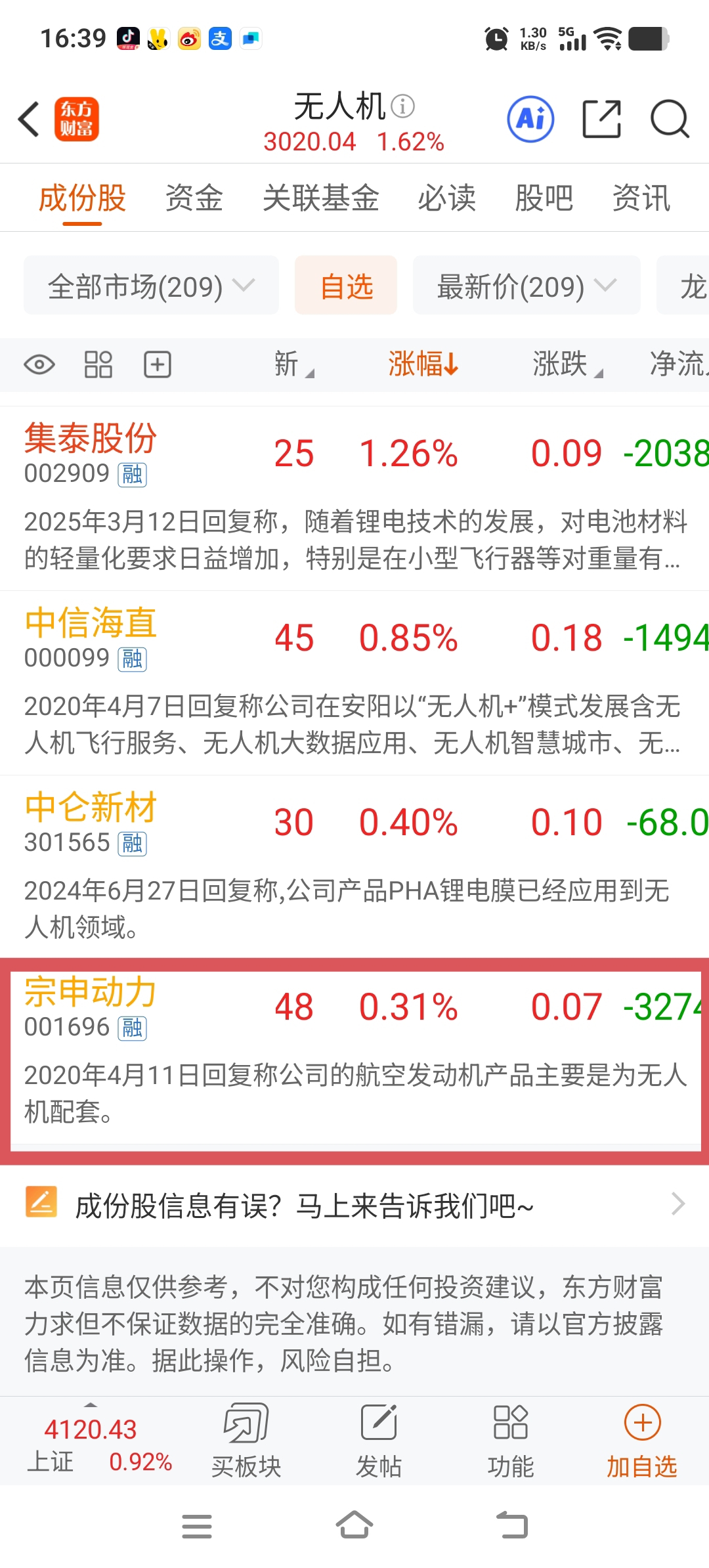Select the 自选 filter chip
Image resolution: width=709 pixels, height=1568 pixels.
(x=346, y=286)
